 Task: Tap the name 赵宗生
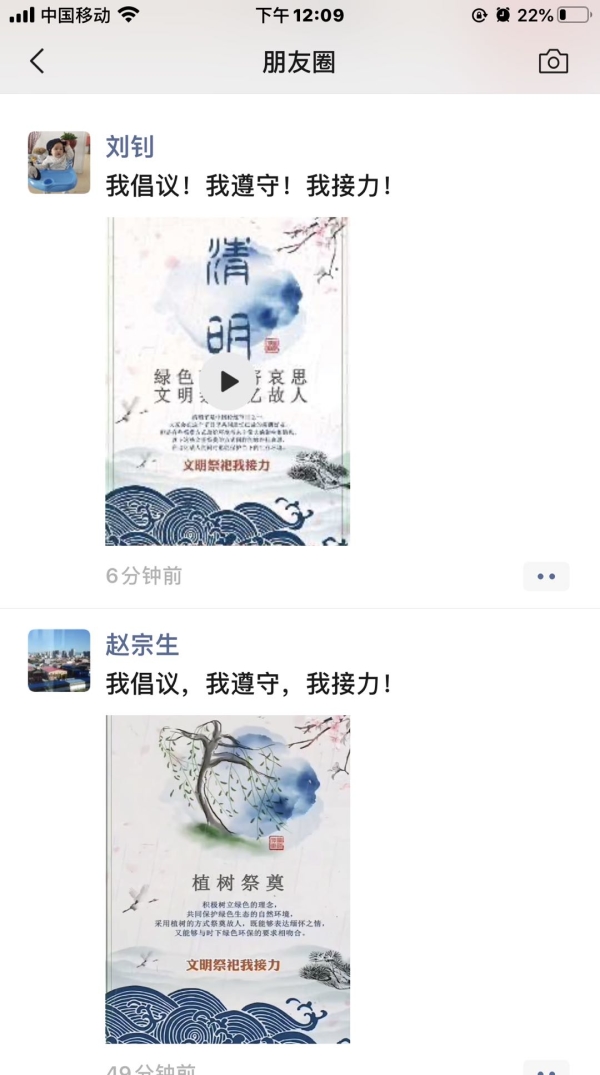point(142,644)
